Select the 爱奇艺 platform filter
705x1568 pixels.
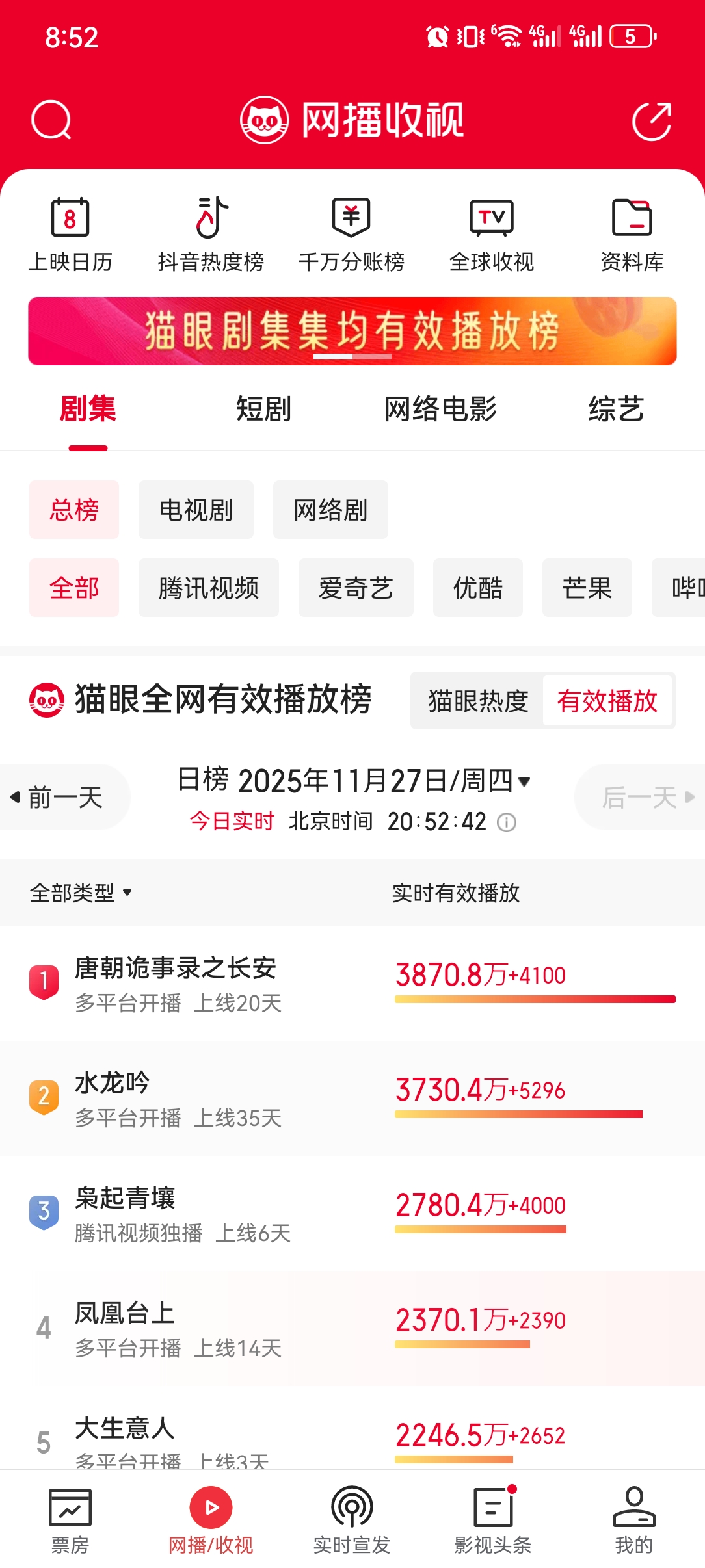[x=356, y=588]
